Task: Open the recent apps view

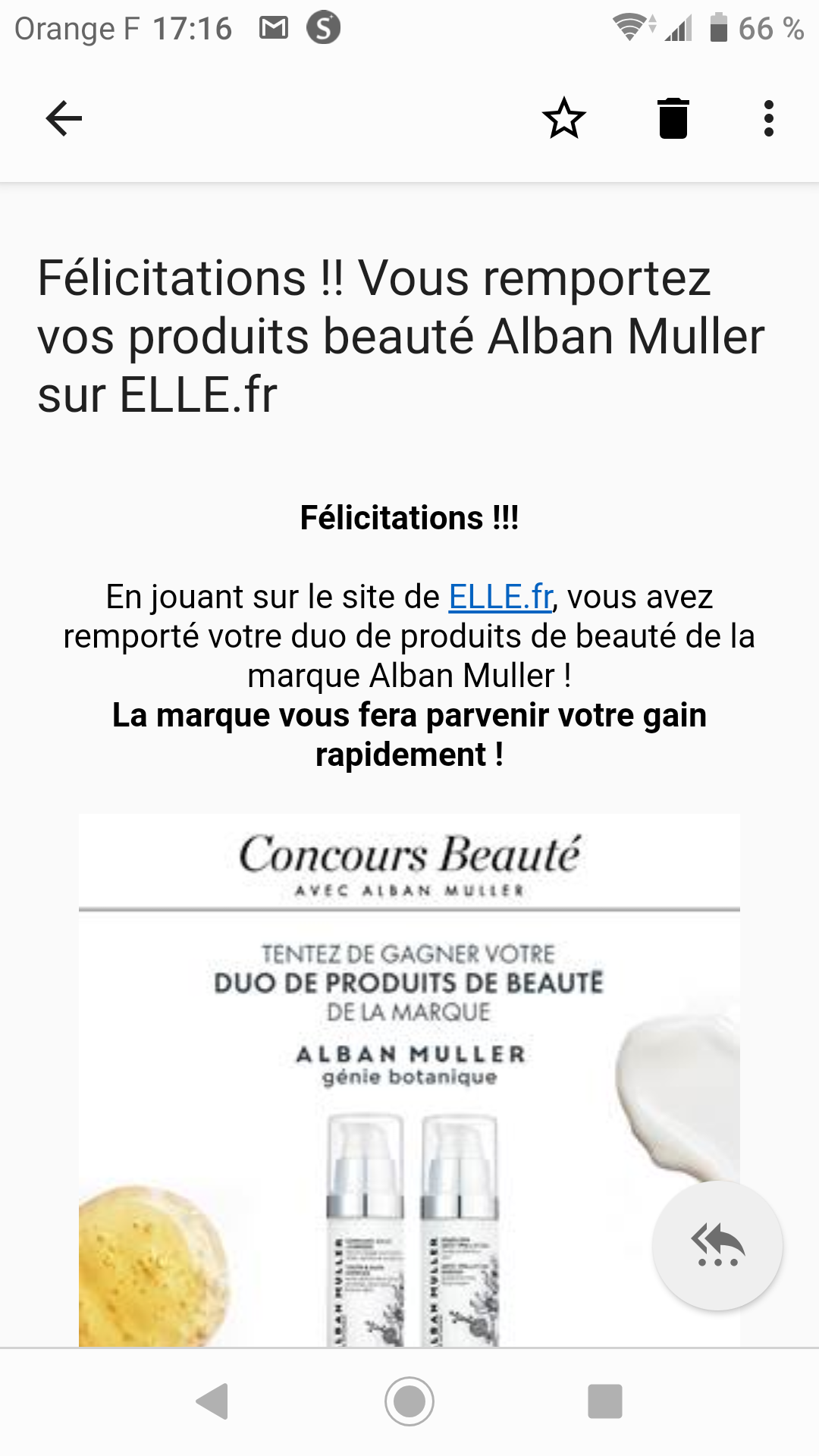Action: 604,1401
